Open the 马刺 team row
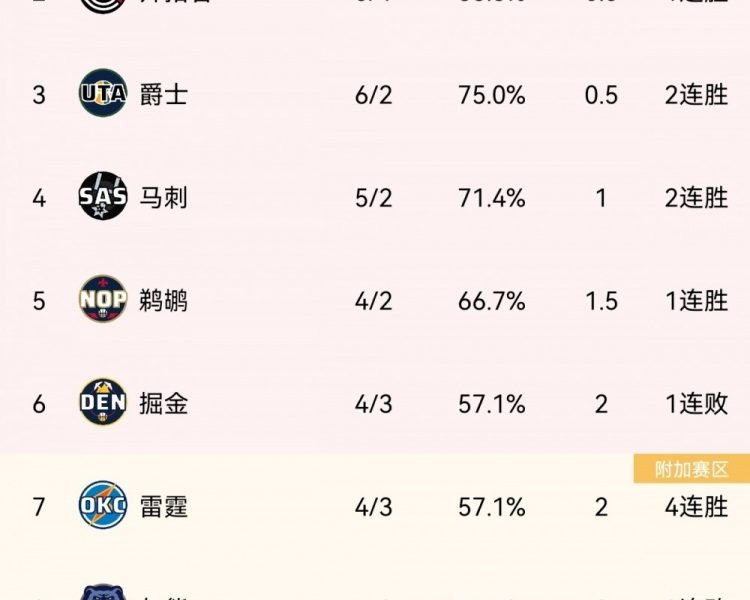This screenshot has height=600, width=750. (163, 198)
